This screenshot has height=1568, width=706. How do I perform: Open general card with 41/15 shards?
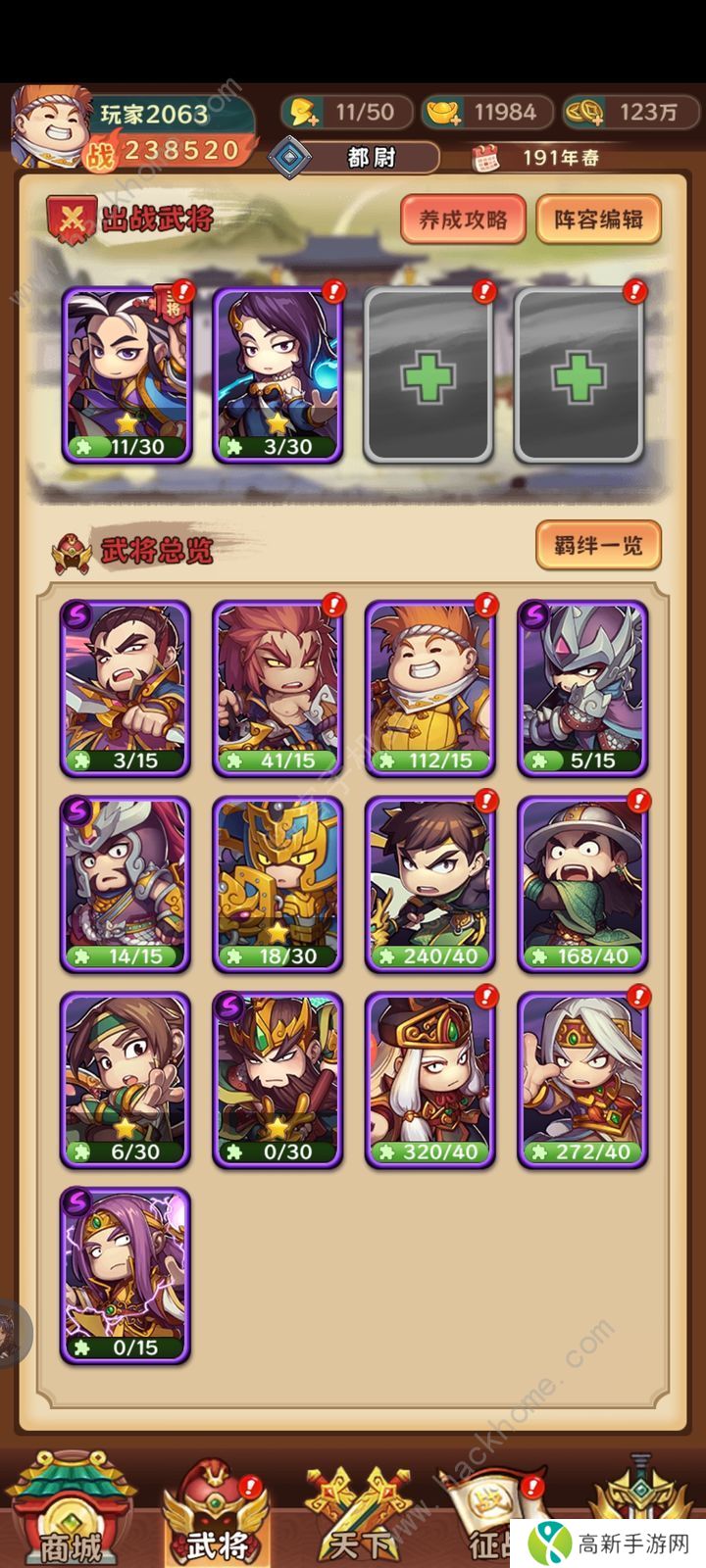277,688
